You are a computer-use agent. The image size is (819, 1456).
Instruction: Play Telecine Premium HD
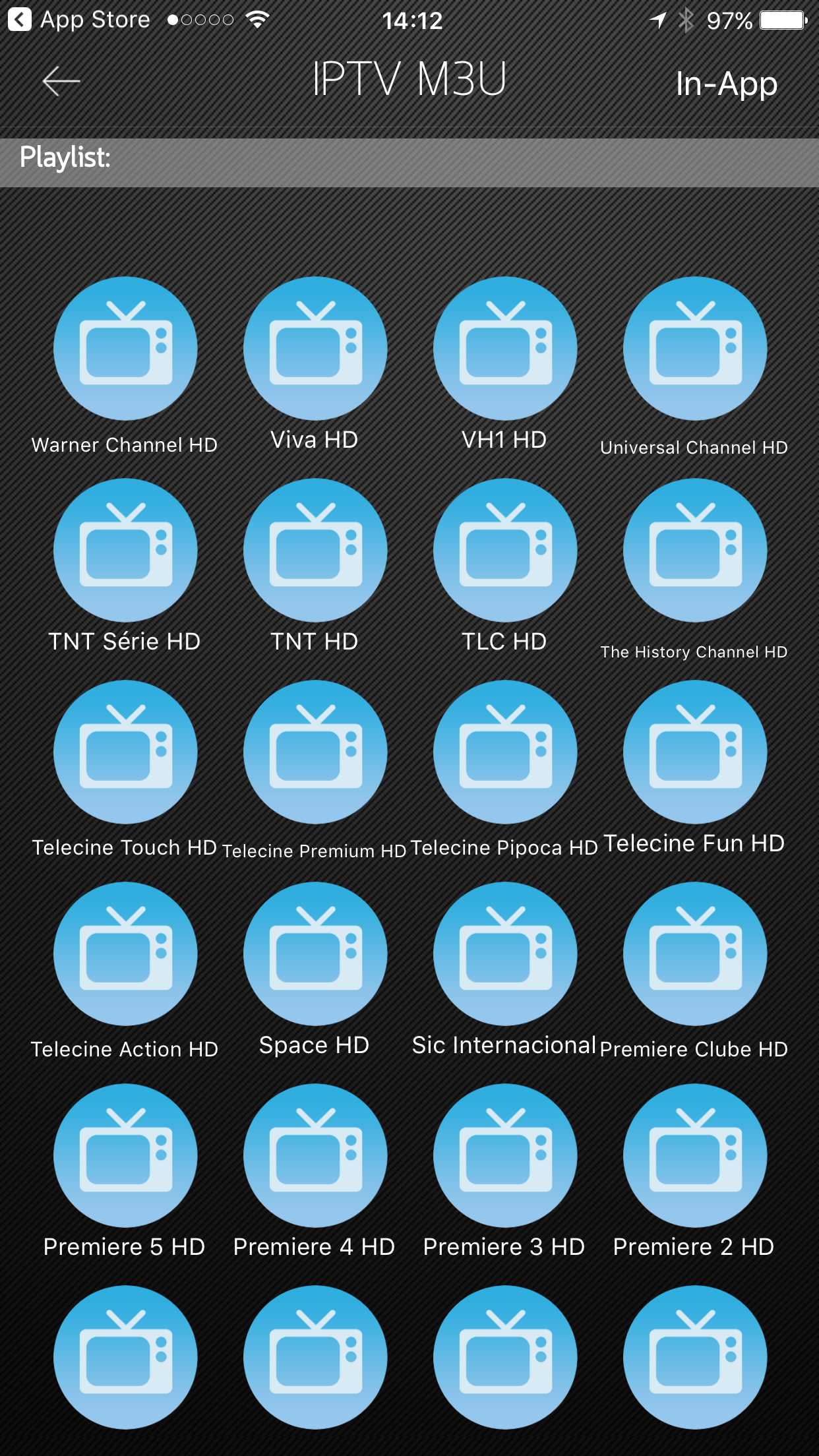(315, 752)
